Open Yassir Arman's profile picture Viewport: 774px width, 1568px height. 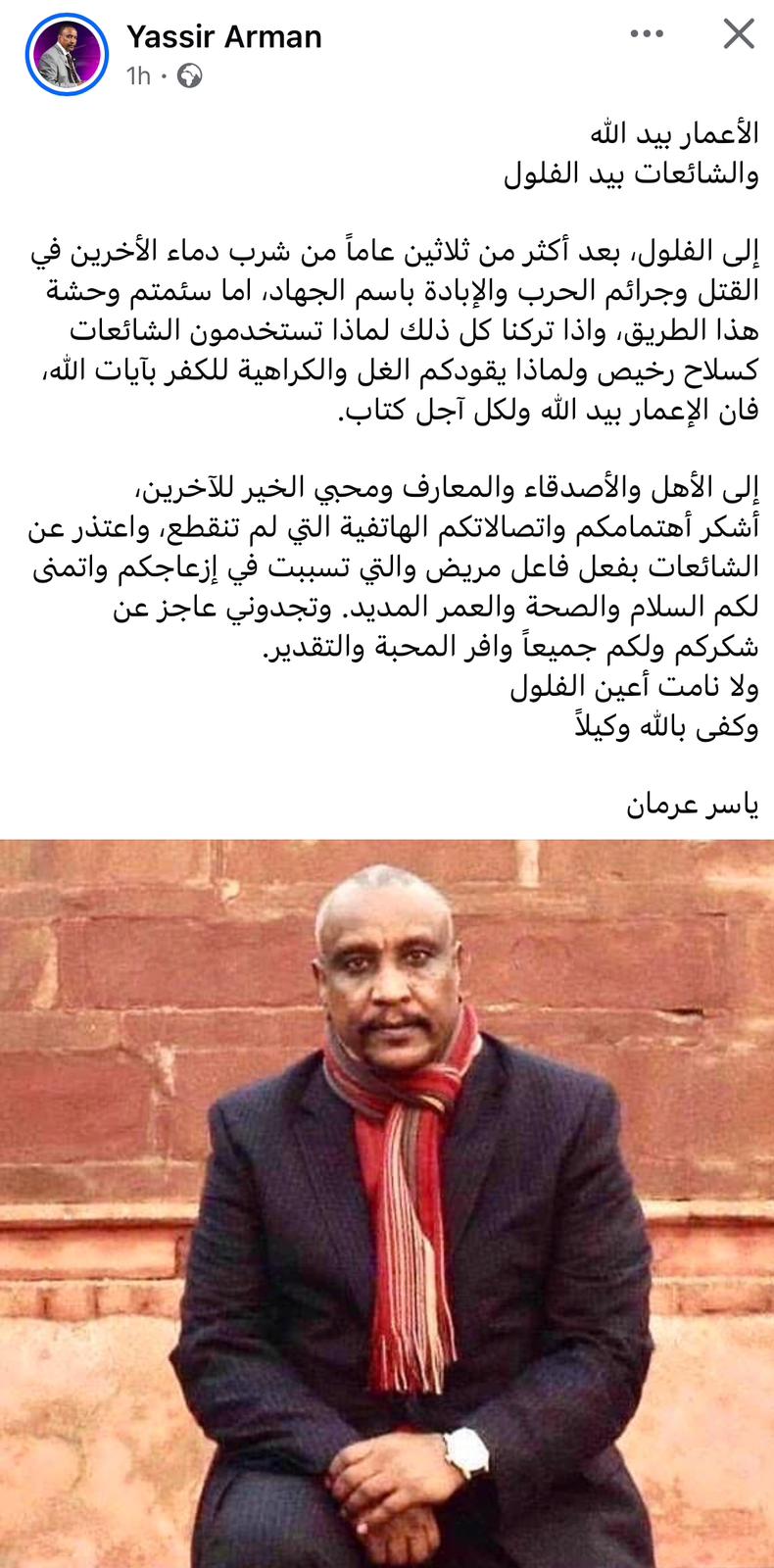click(x=67, y=54)
